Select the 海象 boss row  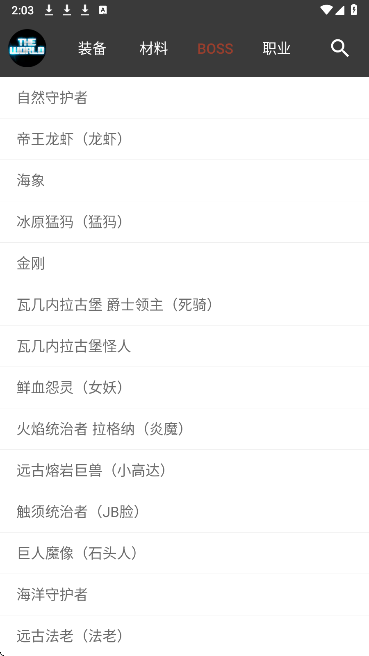pos(184,180)
